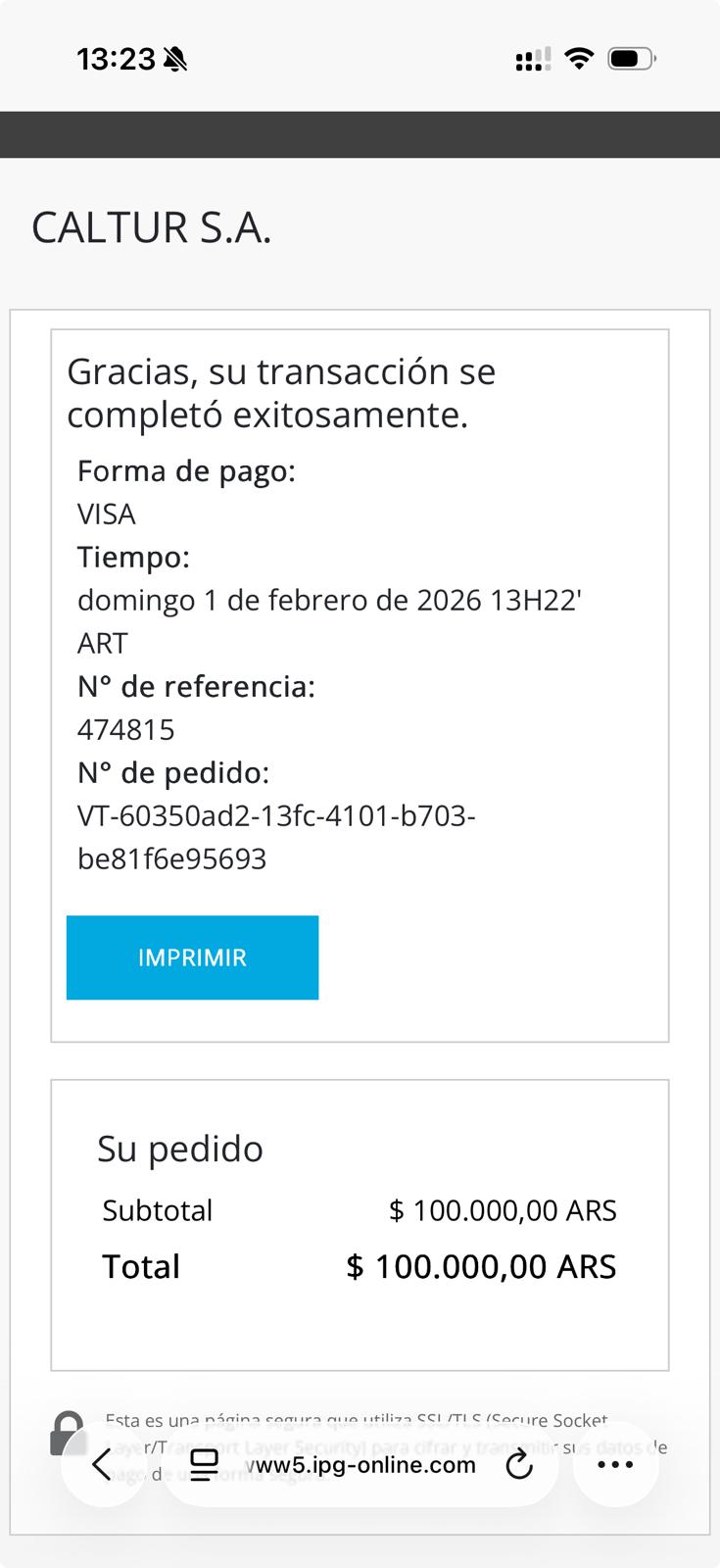Viewport: 720px width, 1568px height.
Task: Tap the IMPRIMIR button to print receipt
Action: (192, 957)
